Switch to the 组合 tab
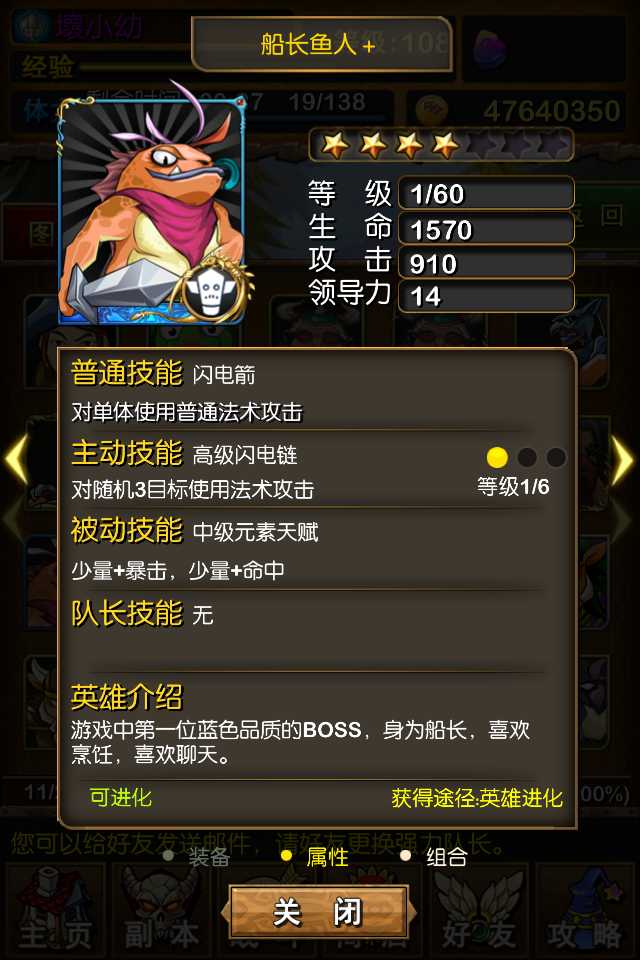Viewport: 640px width, 960px height. [435, 857]
